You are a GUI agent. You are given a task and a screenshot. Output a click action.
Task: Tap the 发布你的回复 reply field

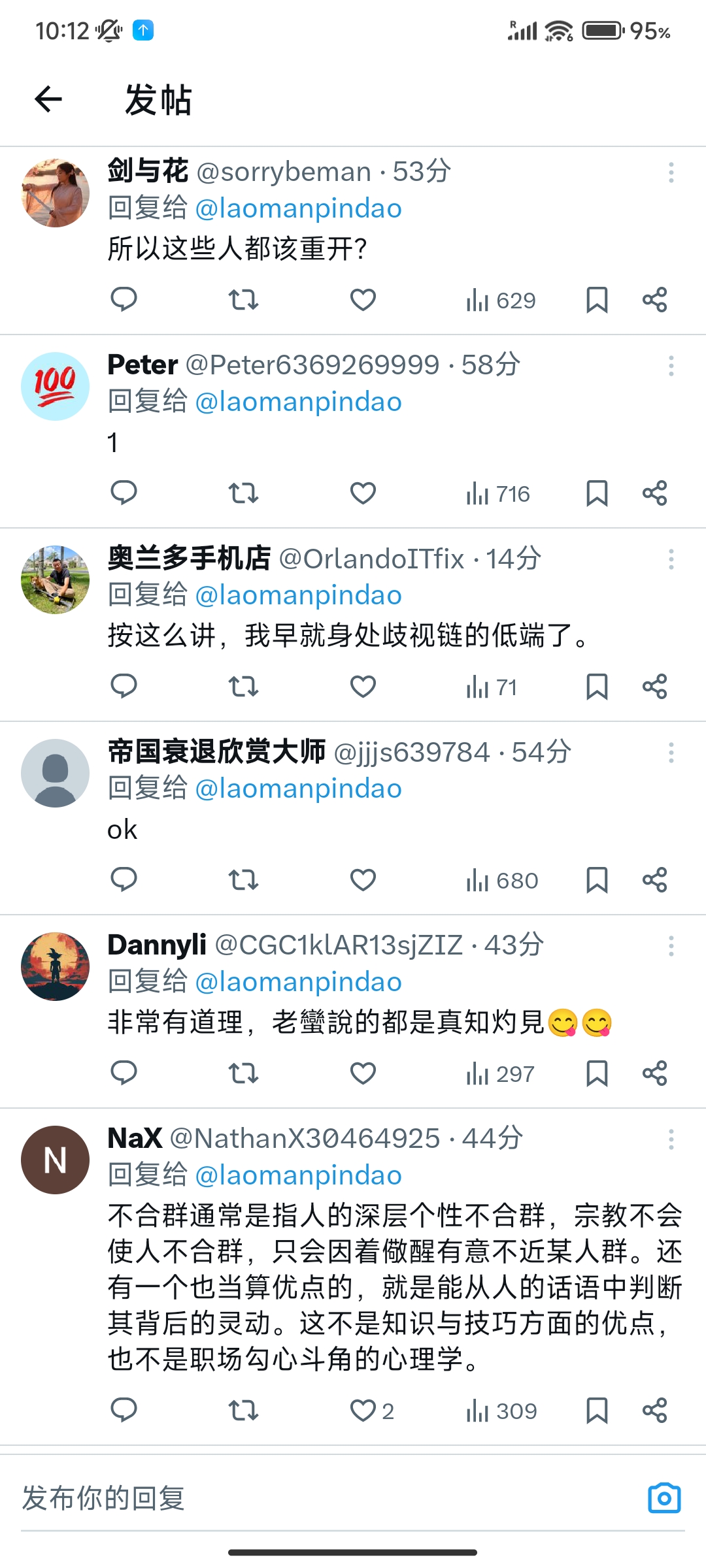point(327,1498)
